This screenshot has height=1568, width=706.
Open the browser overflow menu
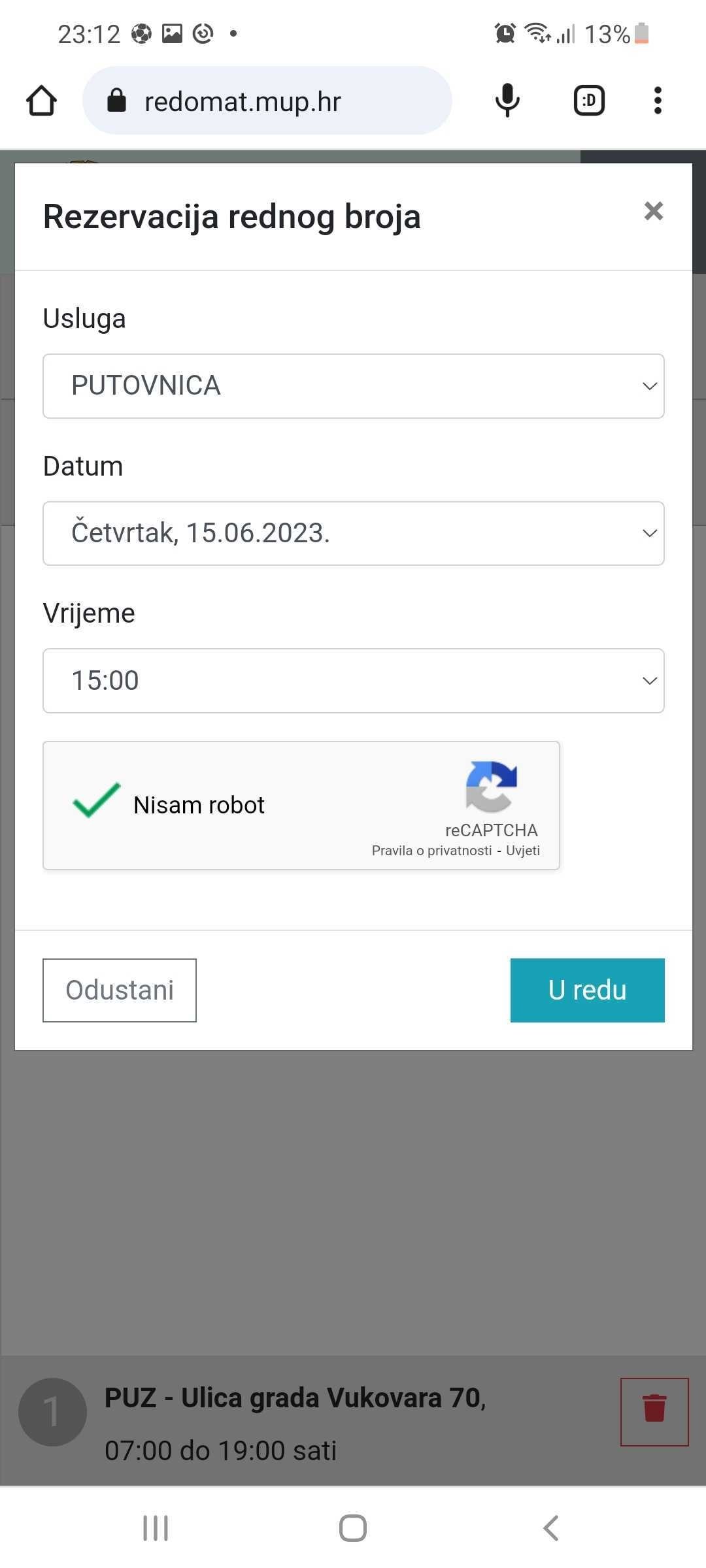click(658, 101)
